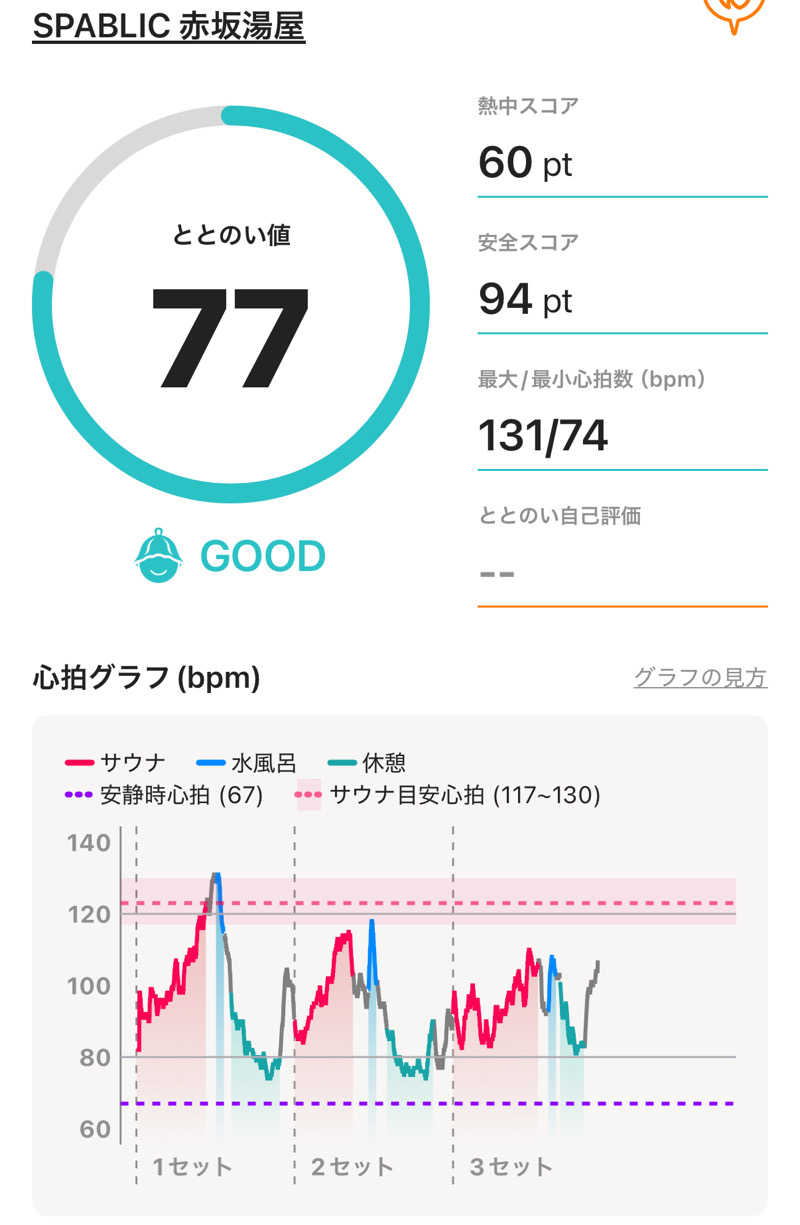The height and width of the screenshot is (1225, 800).
Task: Open the SPABLIC 赤坂湯屋 facility link
Action: [168, 26]
